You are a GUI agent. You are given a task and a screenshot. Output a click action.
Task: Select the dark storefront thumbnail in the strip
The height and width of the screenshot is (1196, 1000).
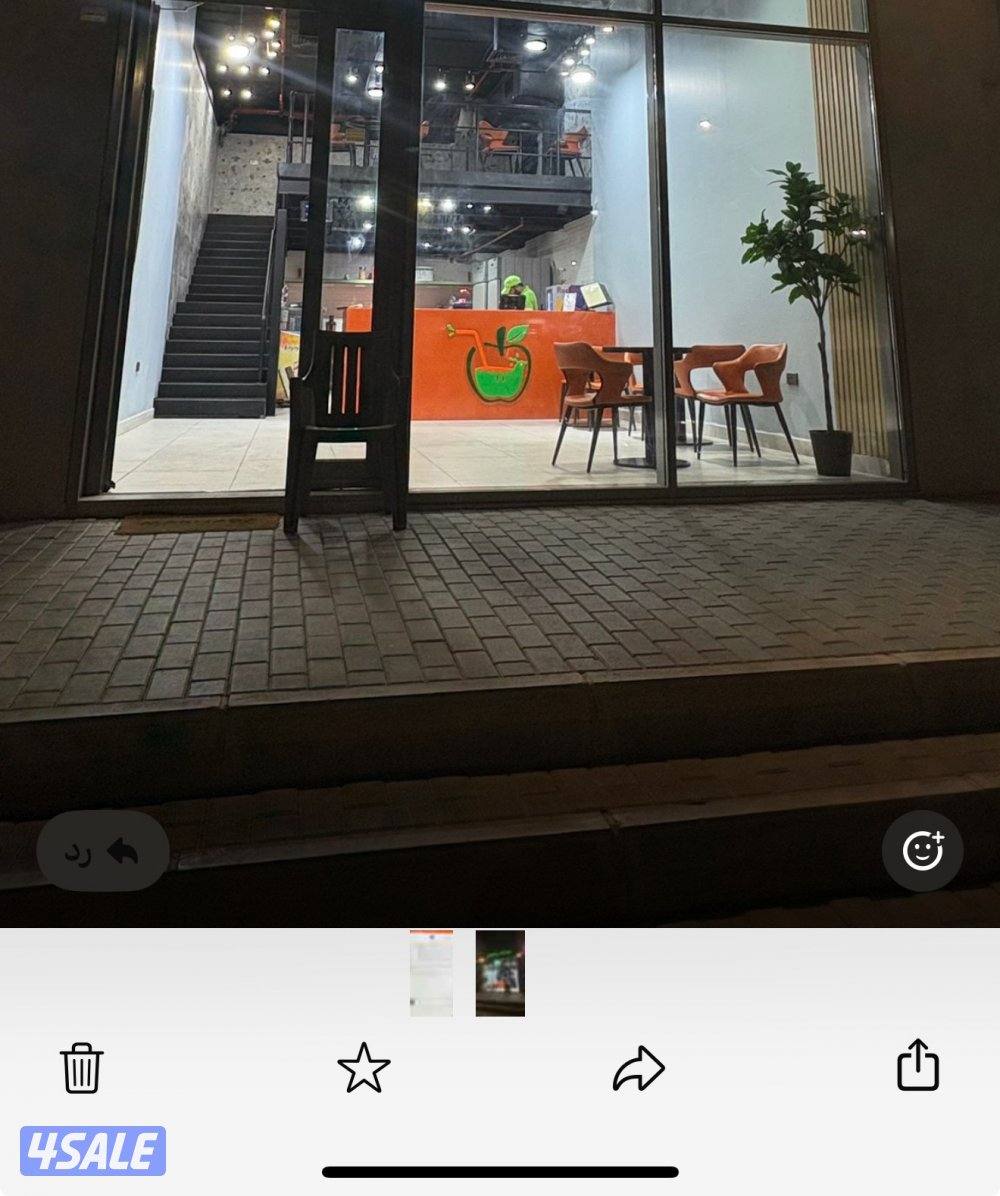pos(500,973)
